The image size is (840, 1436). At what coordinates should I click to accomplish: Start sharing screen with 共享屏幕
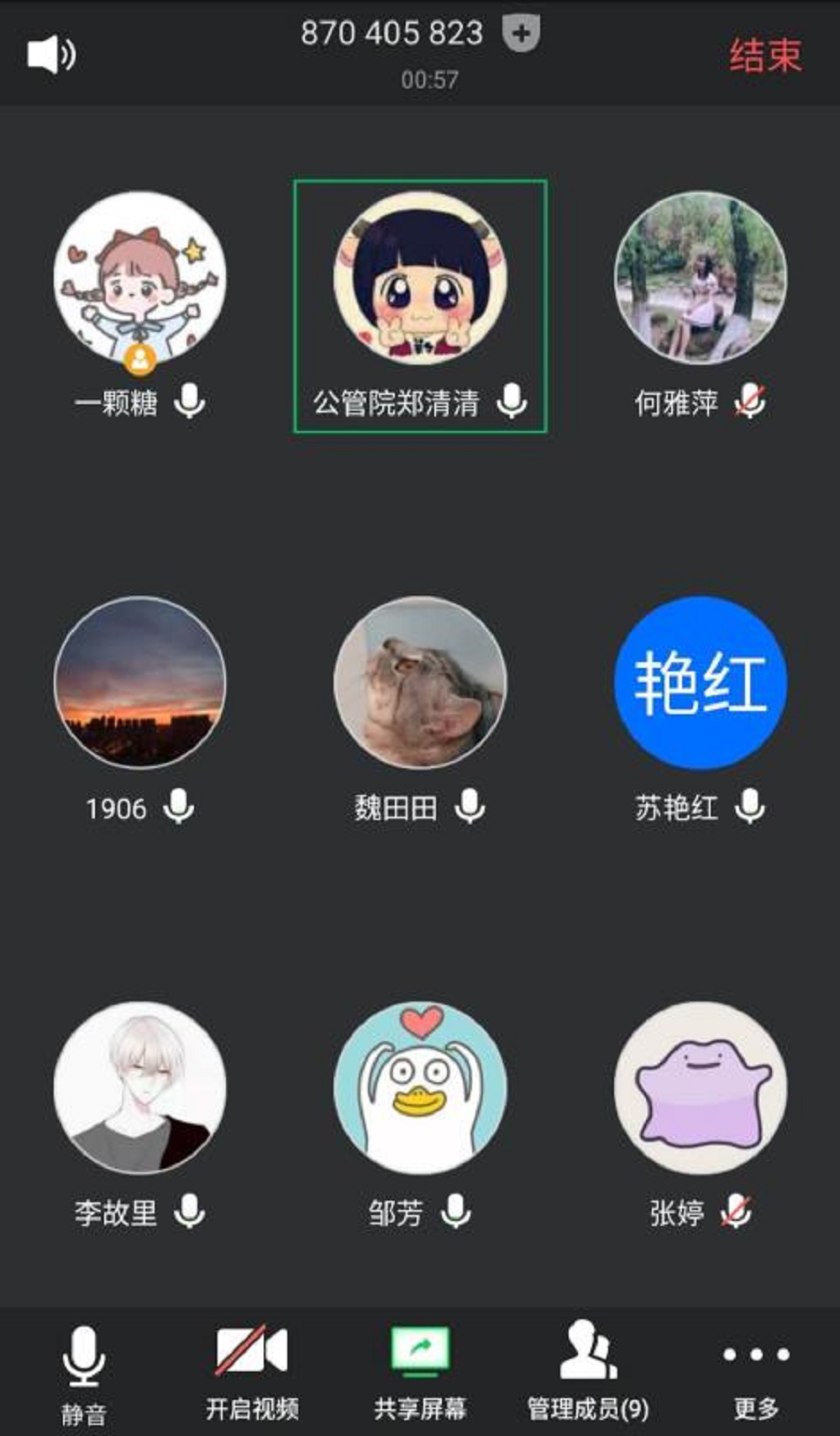(x=420, y=1373)
